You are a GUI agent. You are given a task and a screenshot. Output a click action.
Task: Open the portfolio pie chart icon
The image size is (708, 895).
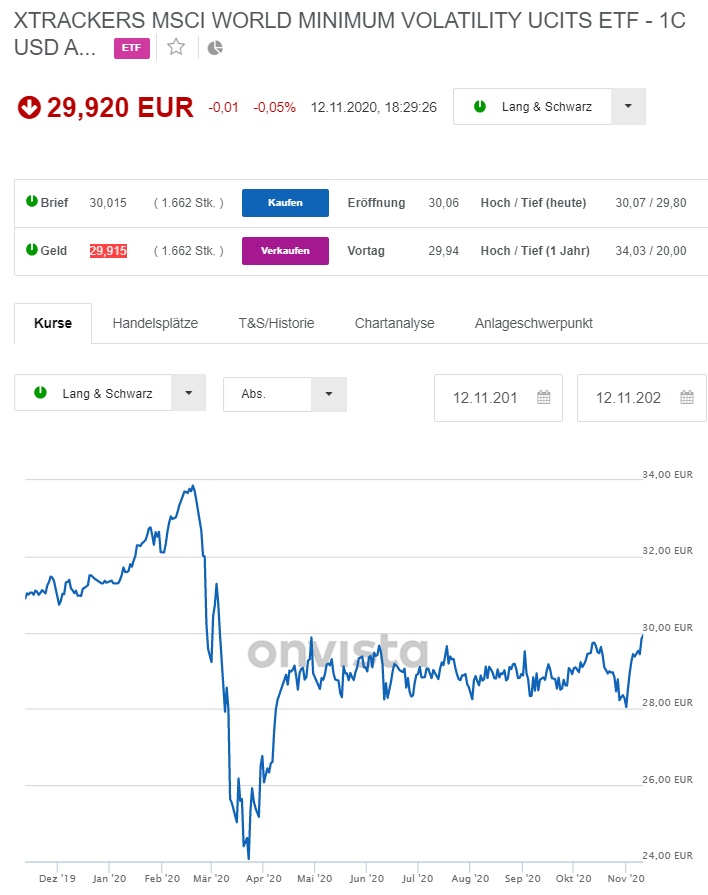point(215,48)
